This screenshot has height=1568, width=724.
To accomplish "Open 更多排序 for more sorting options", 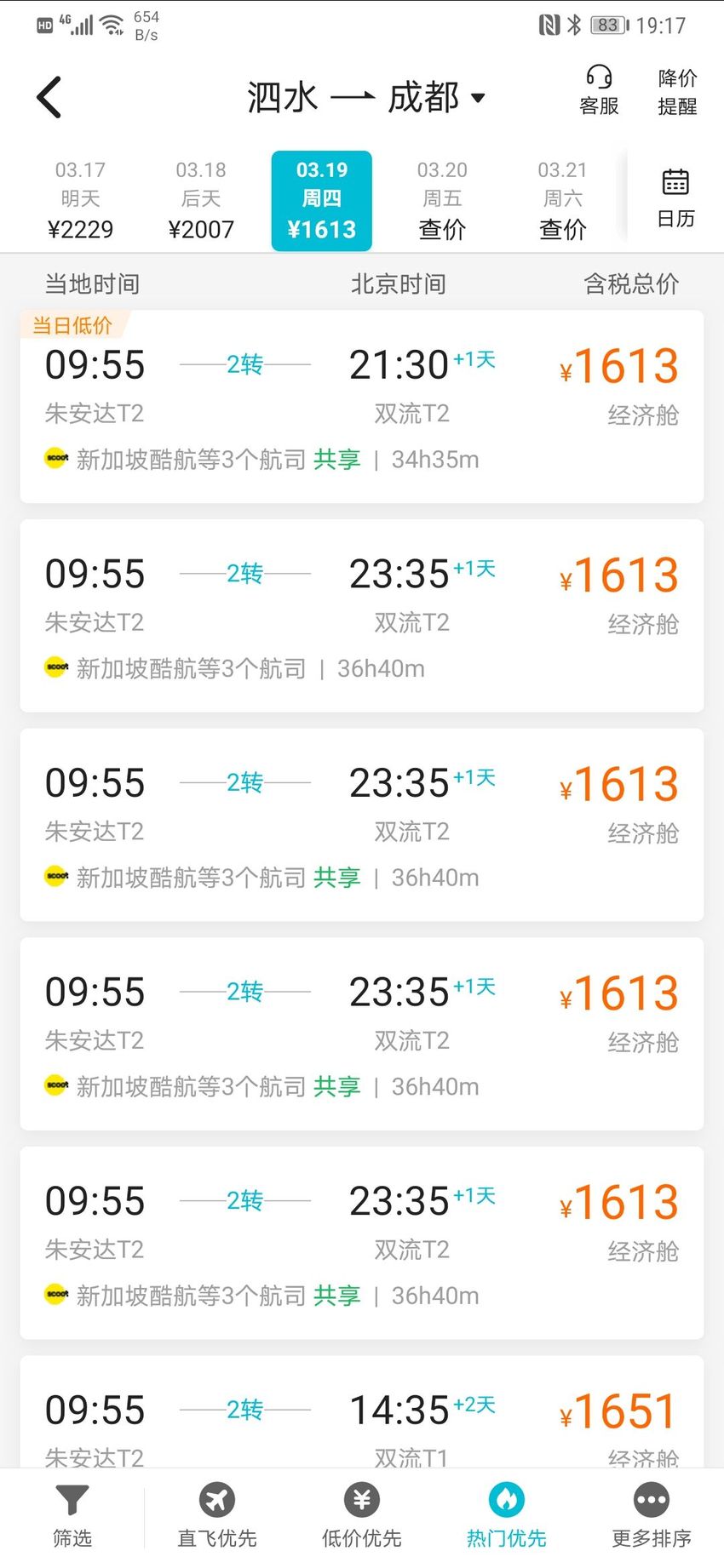I will tap(652, 1516).
